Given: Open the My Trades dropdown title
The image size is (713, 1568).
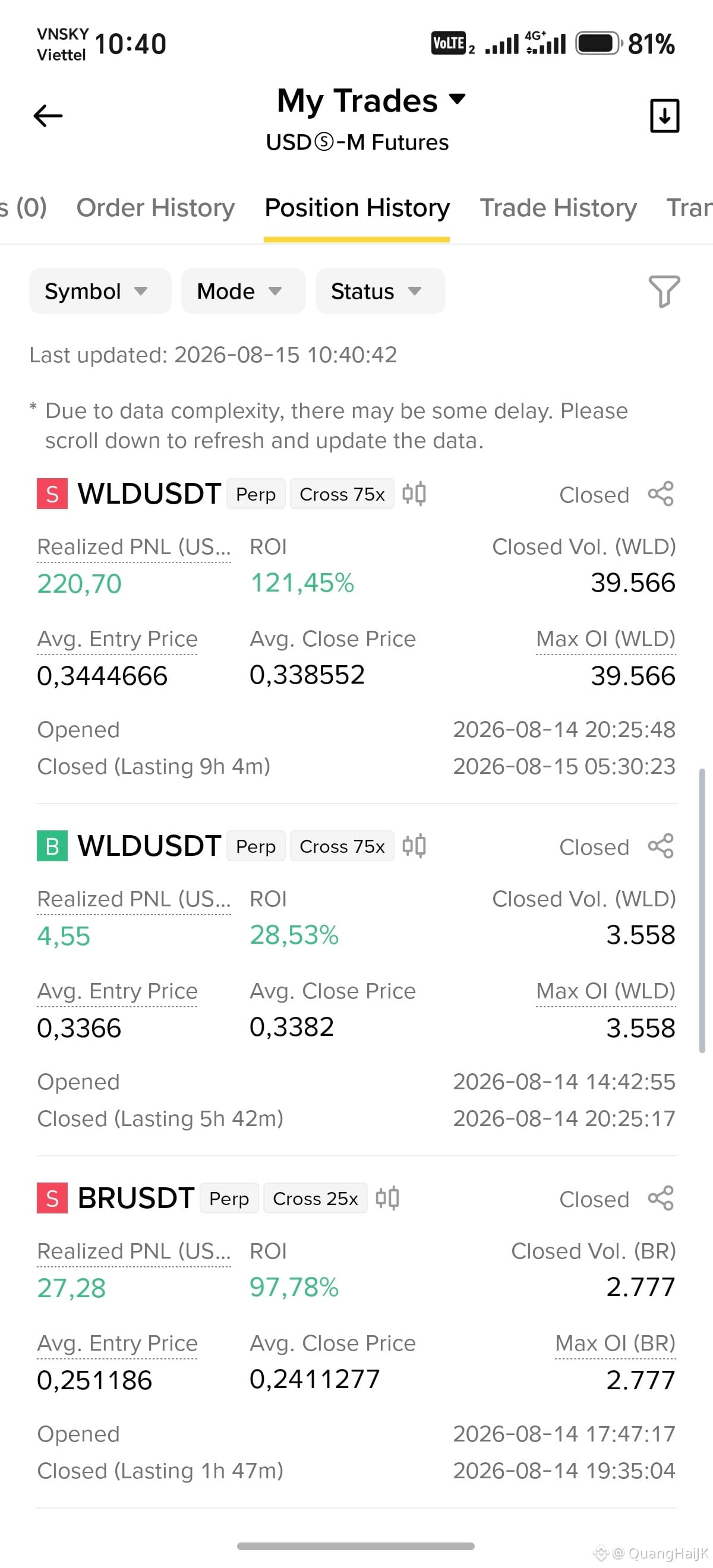Looking at the screenshot, I should click(x=371, y=100).
